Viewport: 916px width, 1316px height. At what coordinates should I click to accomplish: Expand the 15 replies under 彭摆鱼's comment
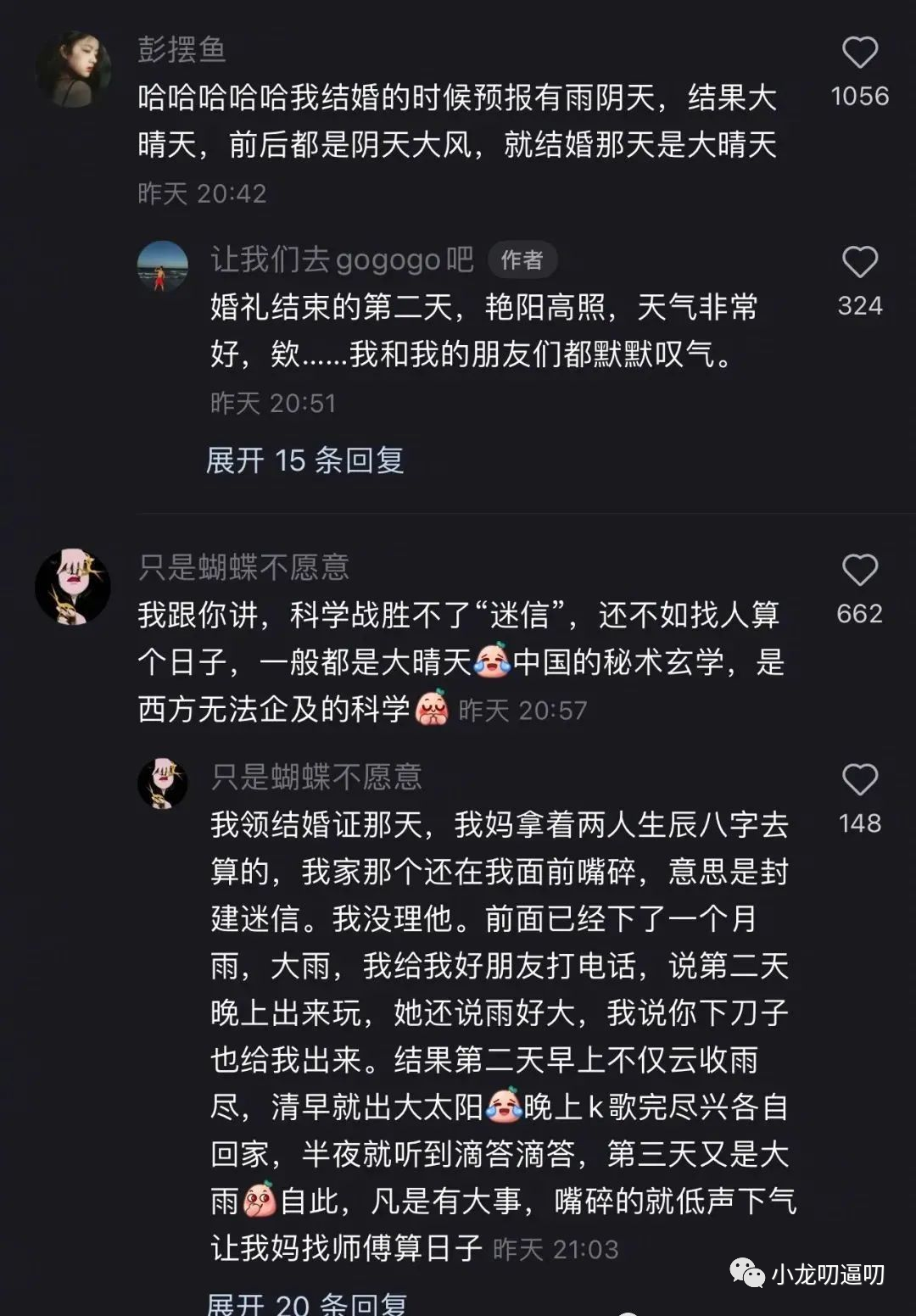(304, 460)
